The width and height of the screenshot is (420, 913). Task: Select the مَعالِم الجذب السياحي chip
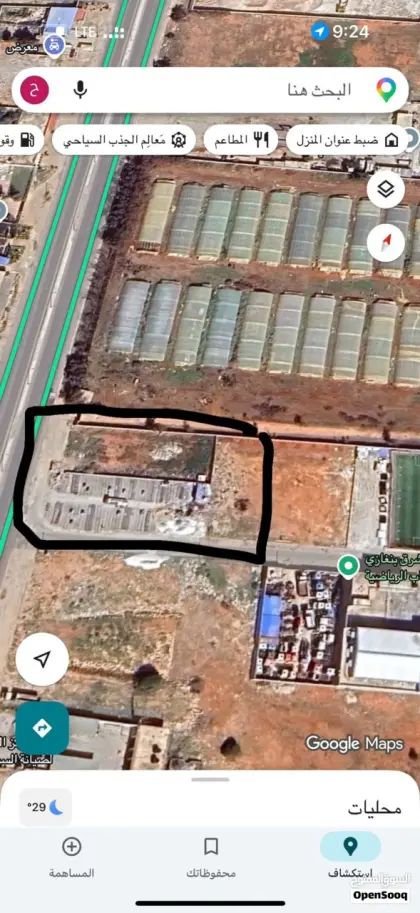pos(123,140)
